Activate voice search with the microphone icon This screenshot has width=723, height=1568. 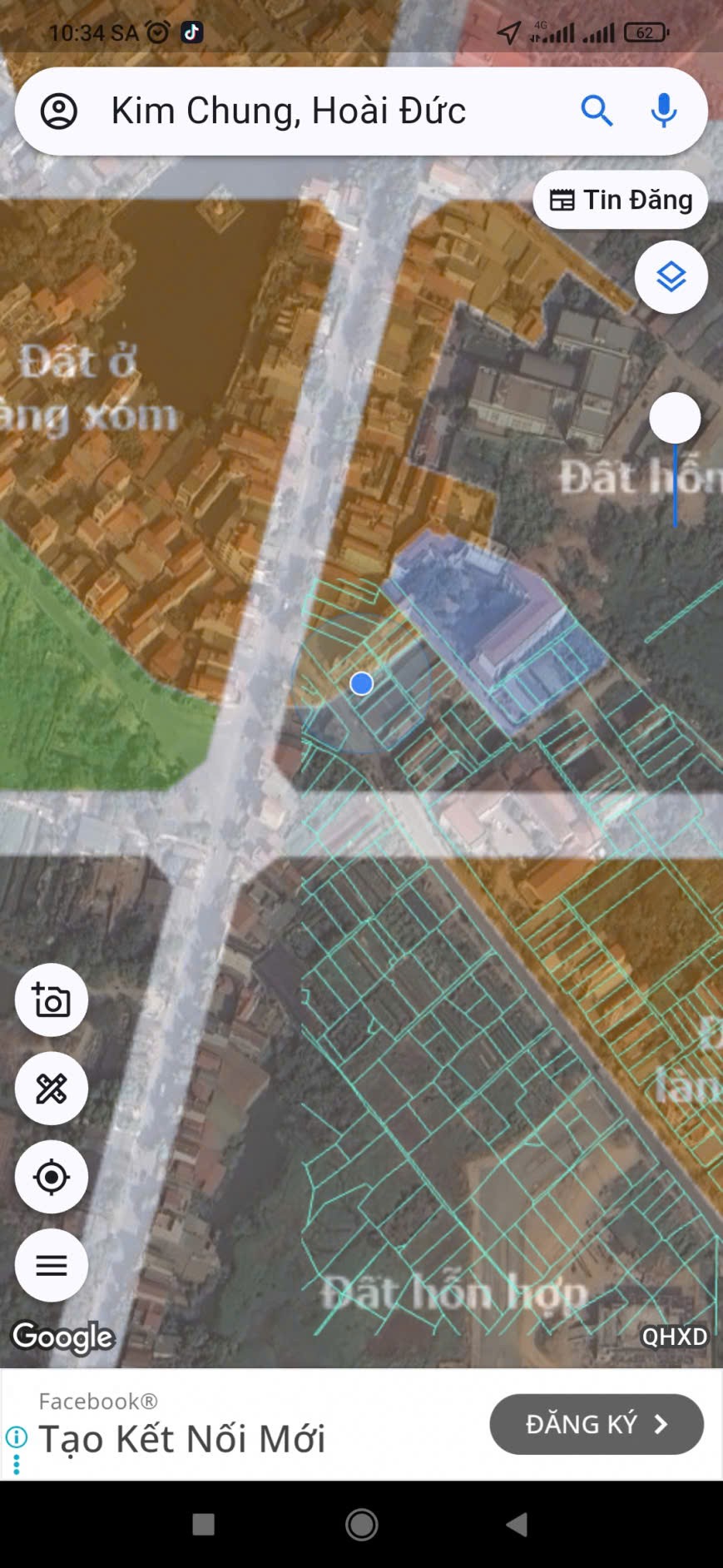(x=663, y=109)
